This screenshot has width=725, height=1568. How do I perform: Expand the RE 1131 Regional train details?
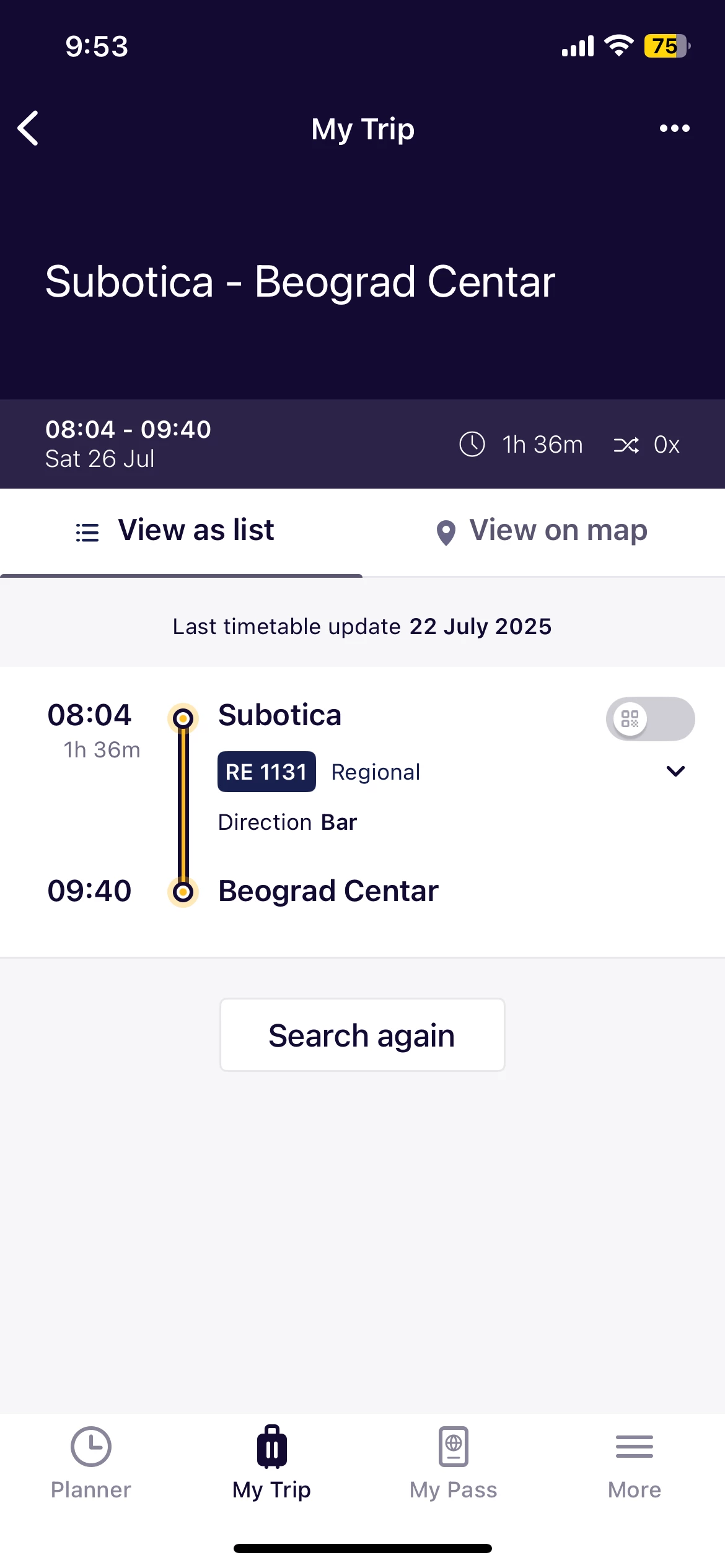click(x=675, y=771)
